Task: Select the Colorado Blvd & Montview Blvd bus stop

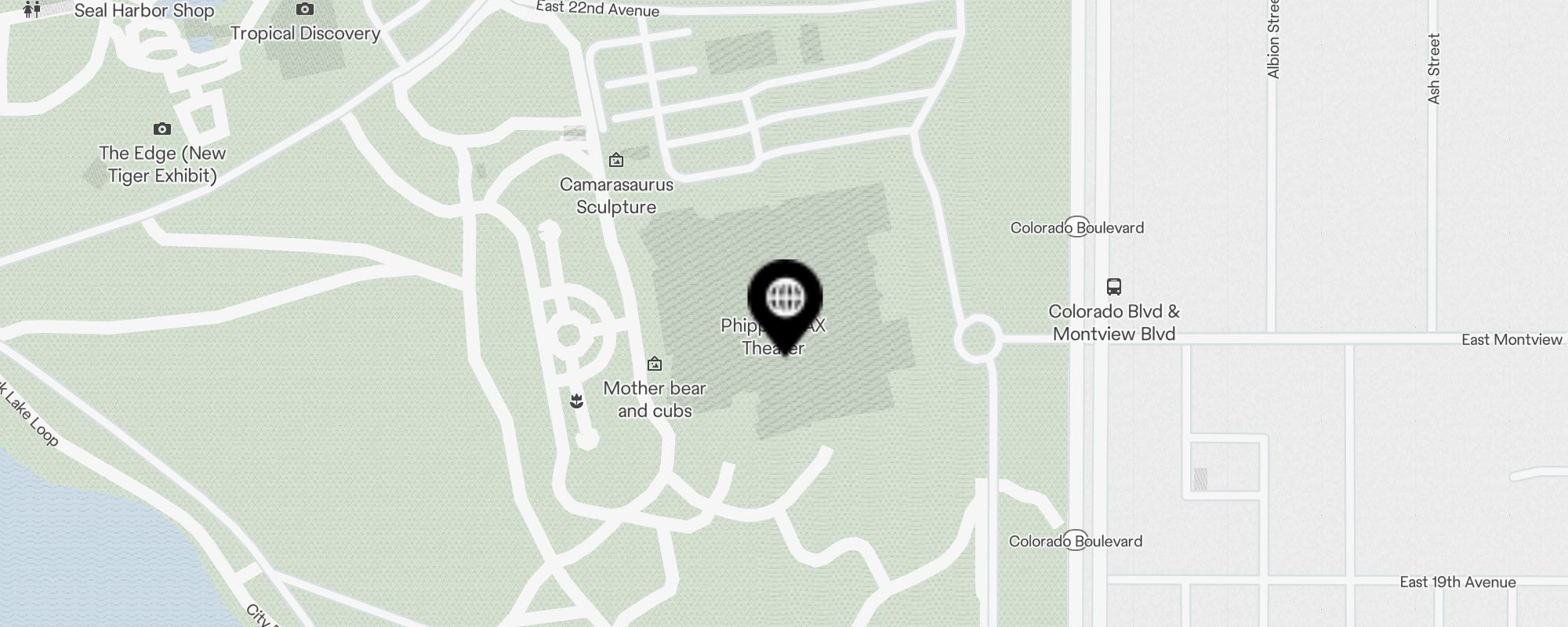Action: [1113, 287]
